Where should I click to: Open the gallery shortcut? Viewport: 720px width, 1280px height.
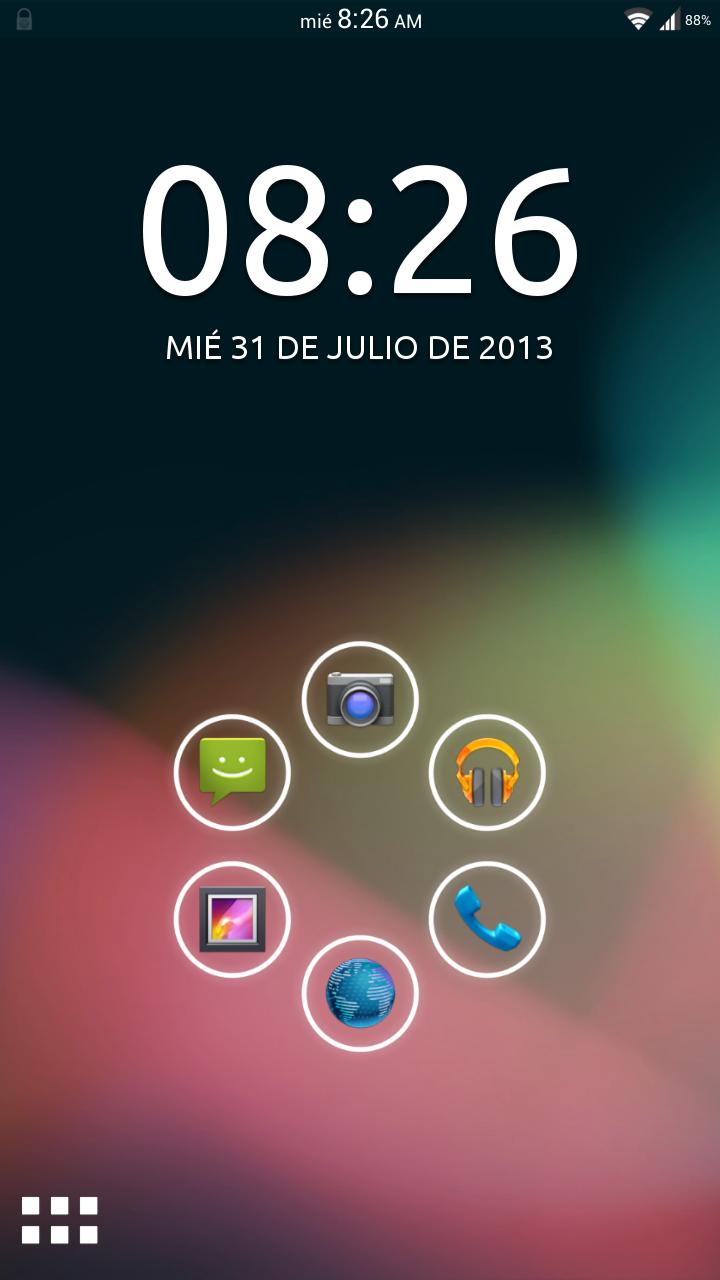pyautogui.click(x=232, y=919)
